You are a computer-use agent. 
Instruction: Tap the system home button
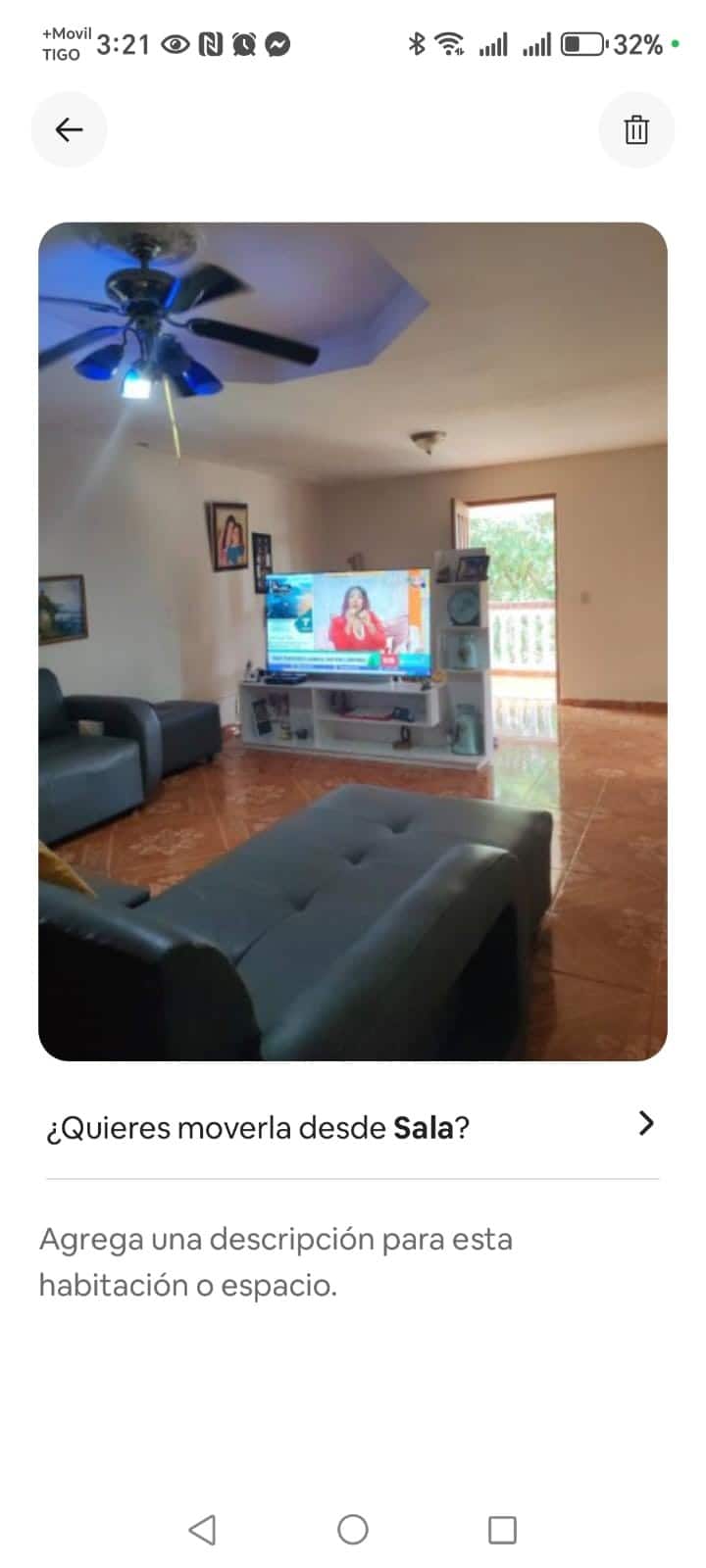pyautogui.click(x=352, y=1529)
